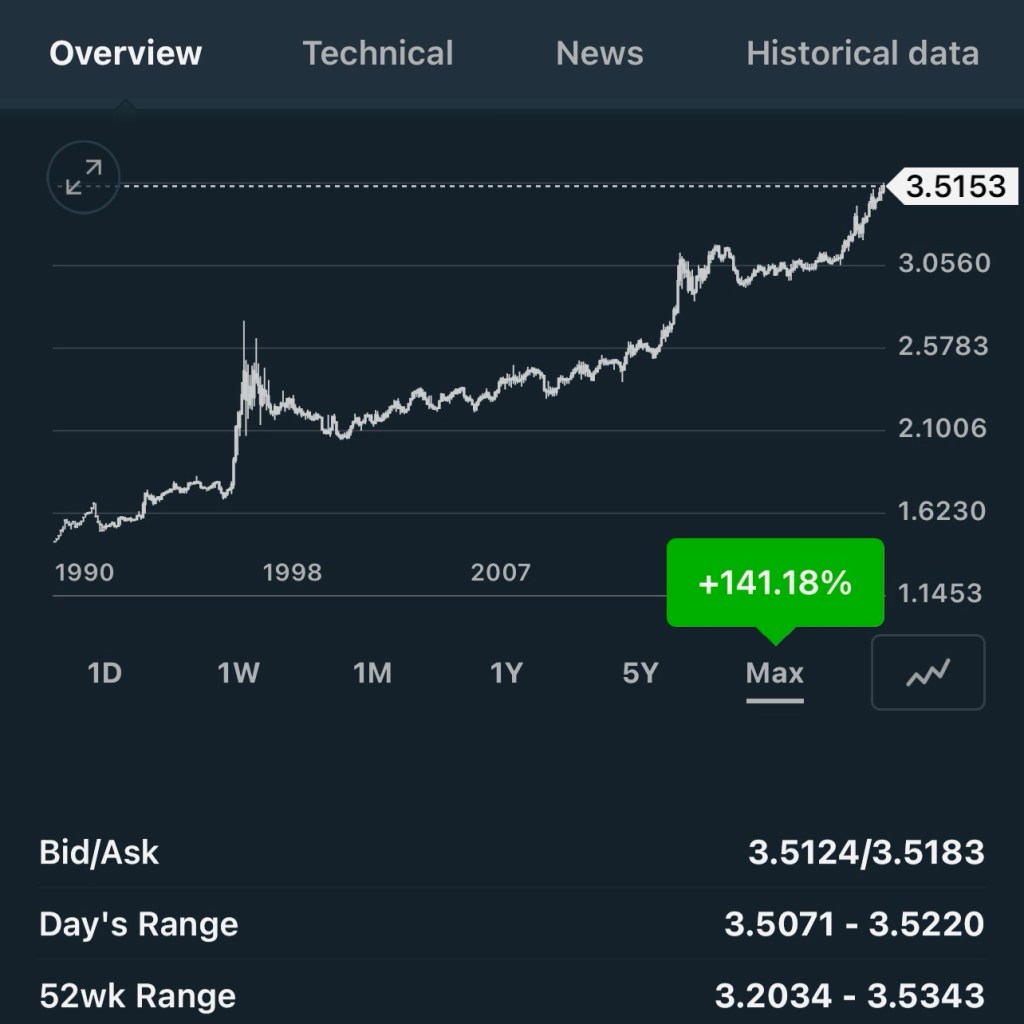View the 1Y chart period
Viewport: 1024px width, 1024px height.
tap(506, 673)
